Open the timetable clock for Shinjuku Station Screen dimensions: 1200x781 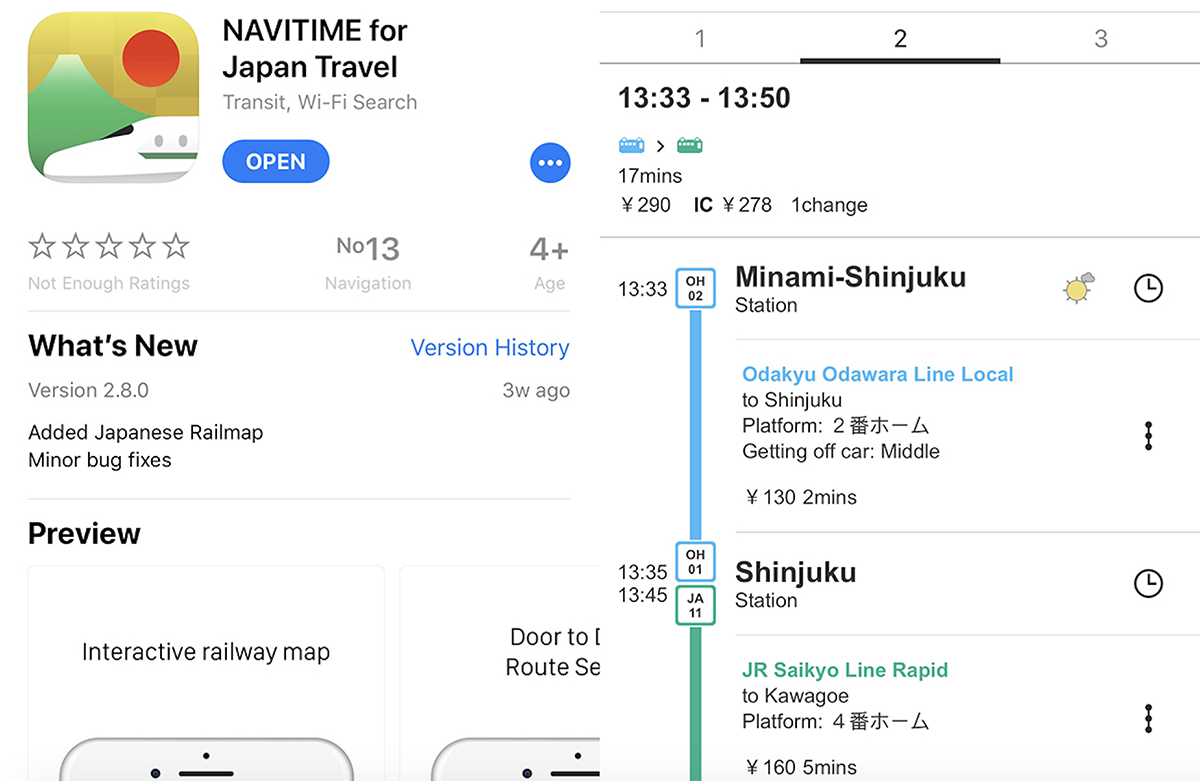tap(1148, 583)
